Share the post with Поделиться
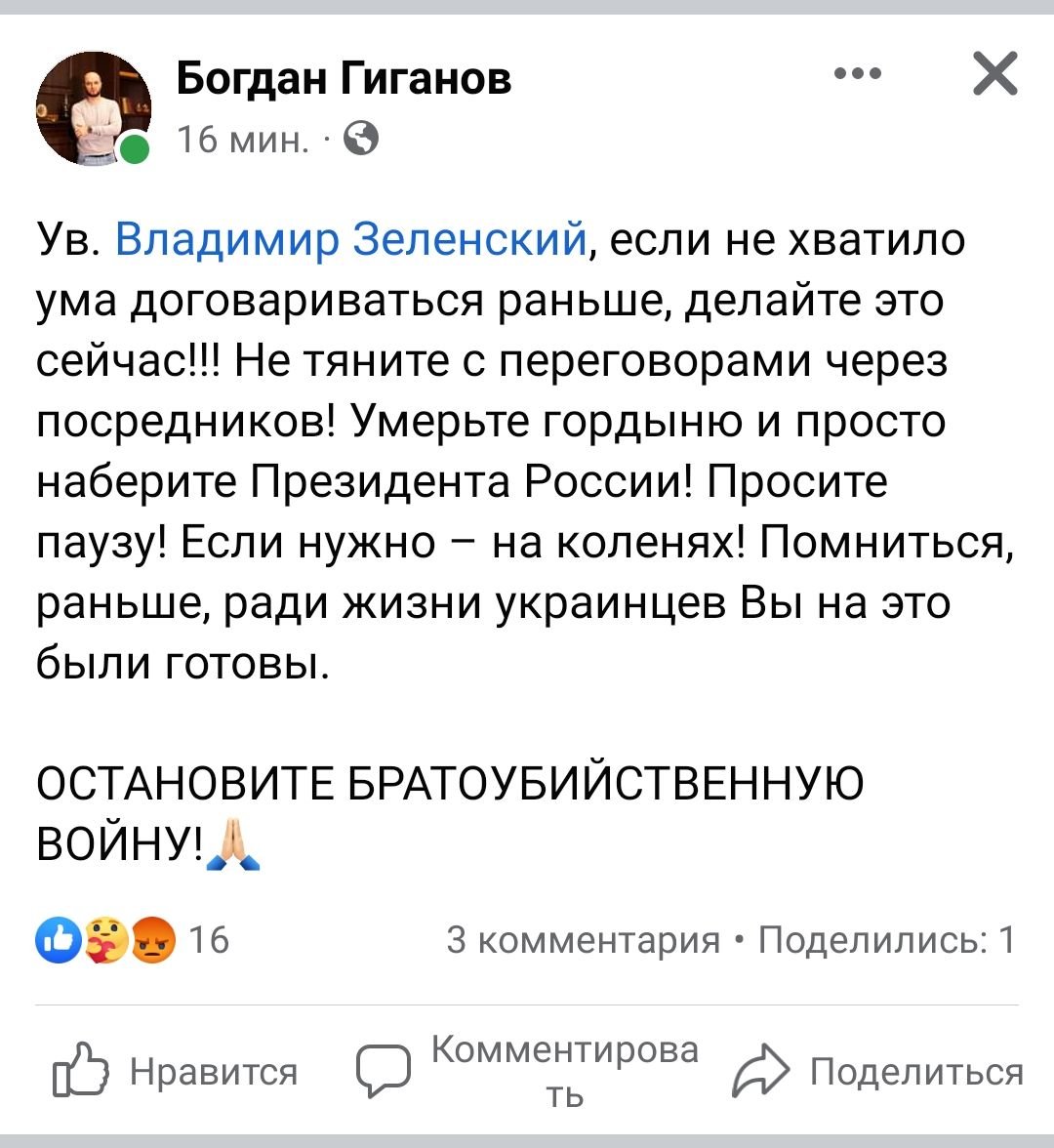 coord(878,1071)
